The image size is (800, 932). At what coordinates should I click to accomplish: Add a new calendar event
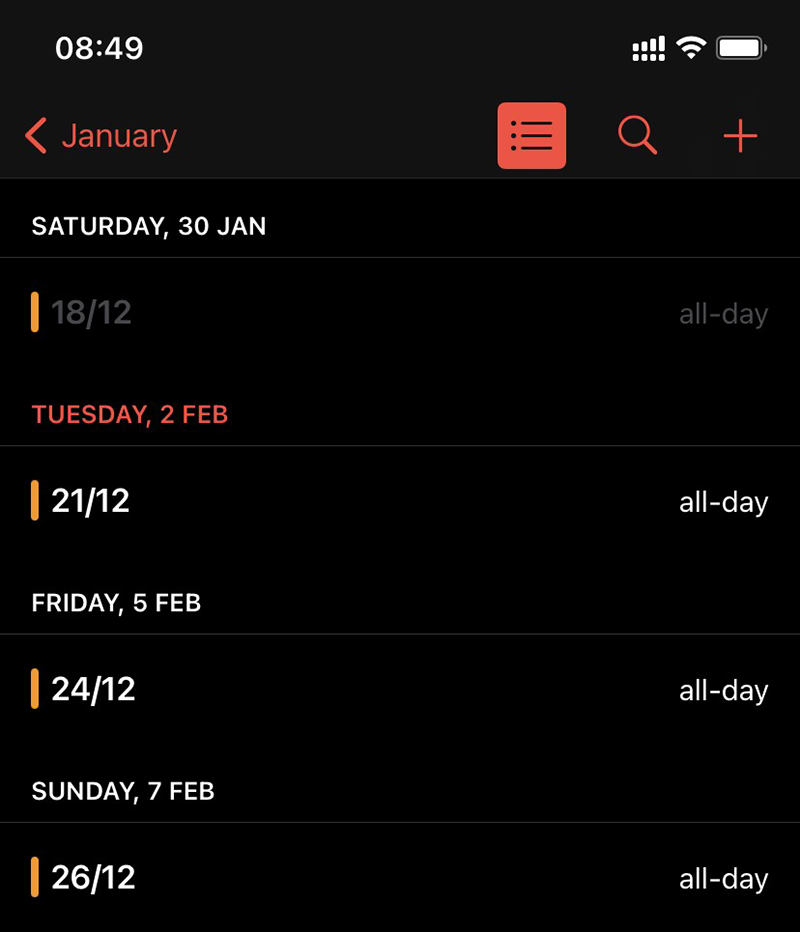[x=740, y=136]
